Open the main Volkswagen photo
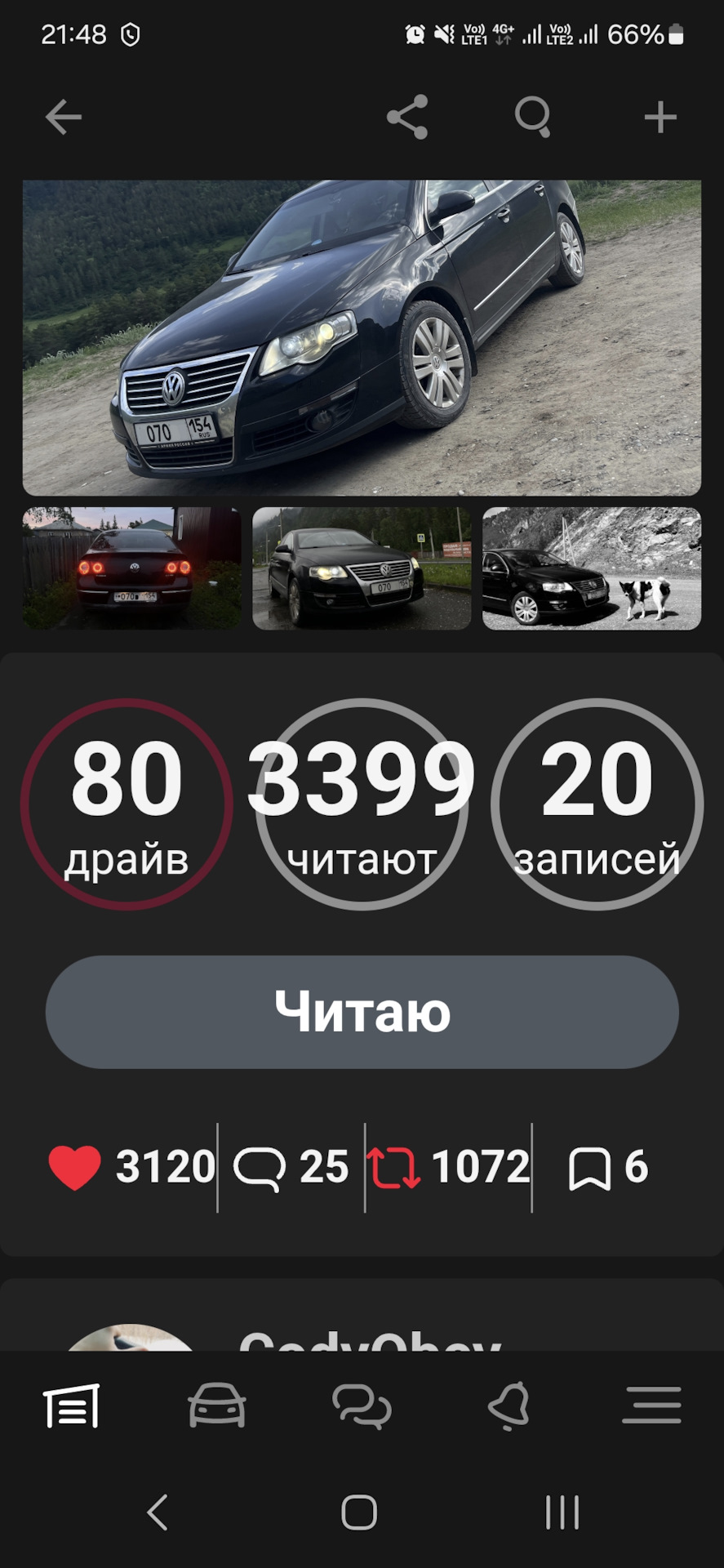The image size is (724, 1568). click(362, 337)
